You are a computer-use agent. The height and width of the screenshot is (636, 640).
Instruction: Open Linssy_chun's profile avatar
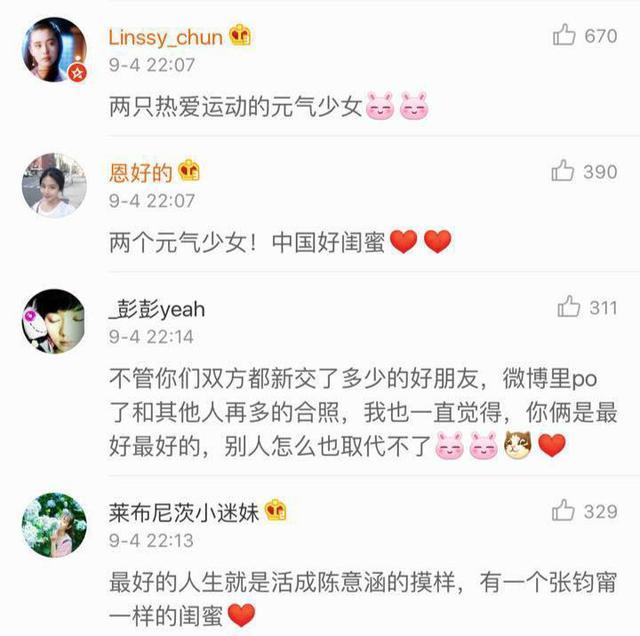click(54, 49)
